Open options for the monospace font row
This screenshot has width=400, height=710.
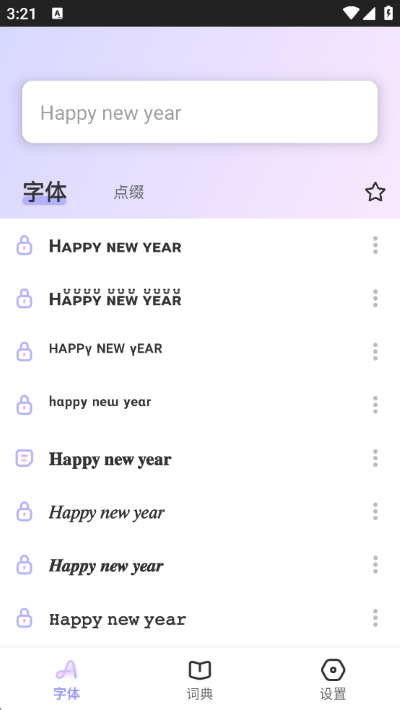point(375,618)
